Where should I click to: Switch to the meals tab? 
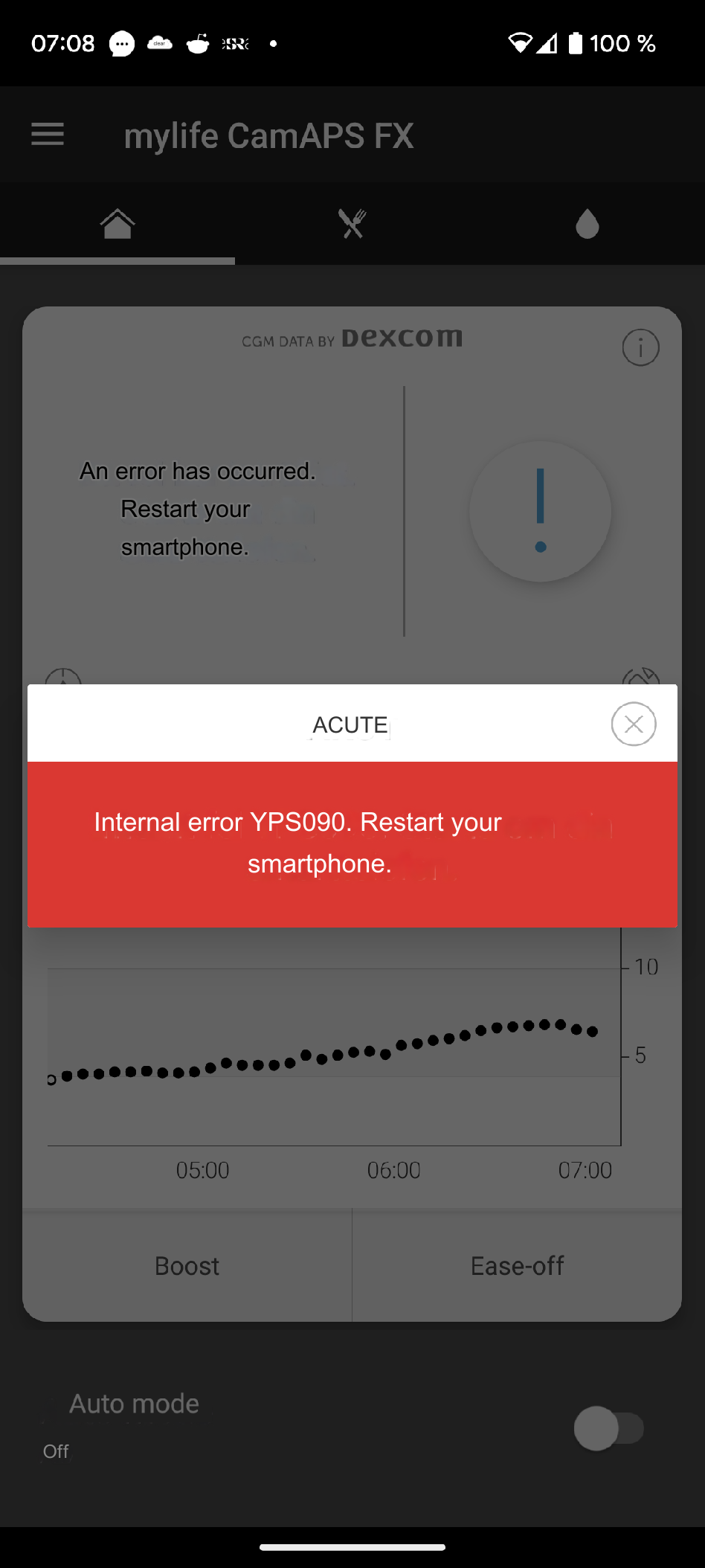(352, 223)
